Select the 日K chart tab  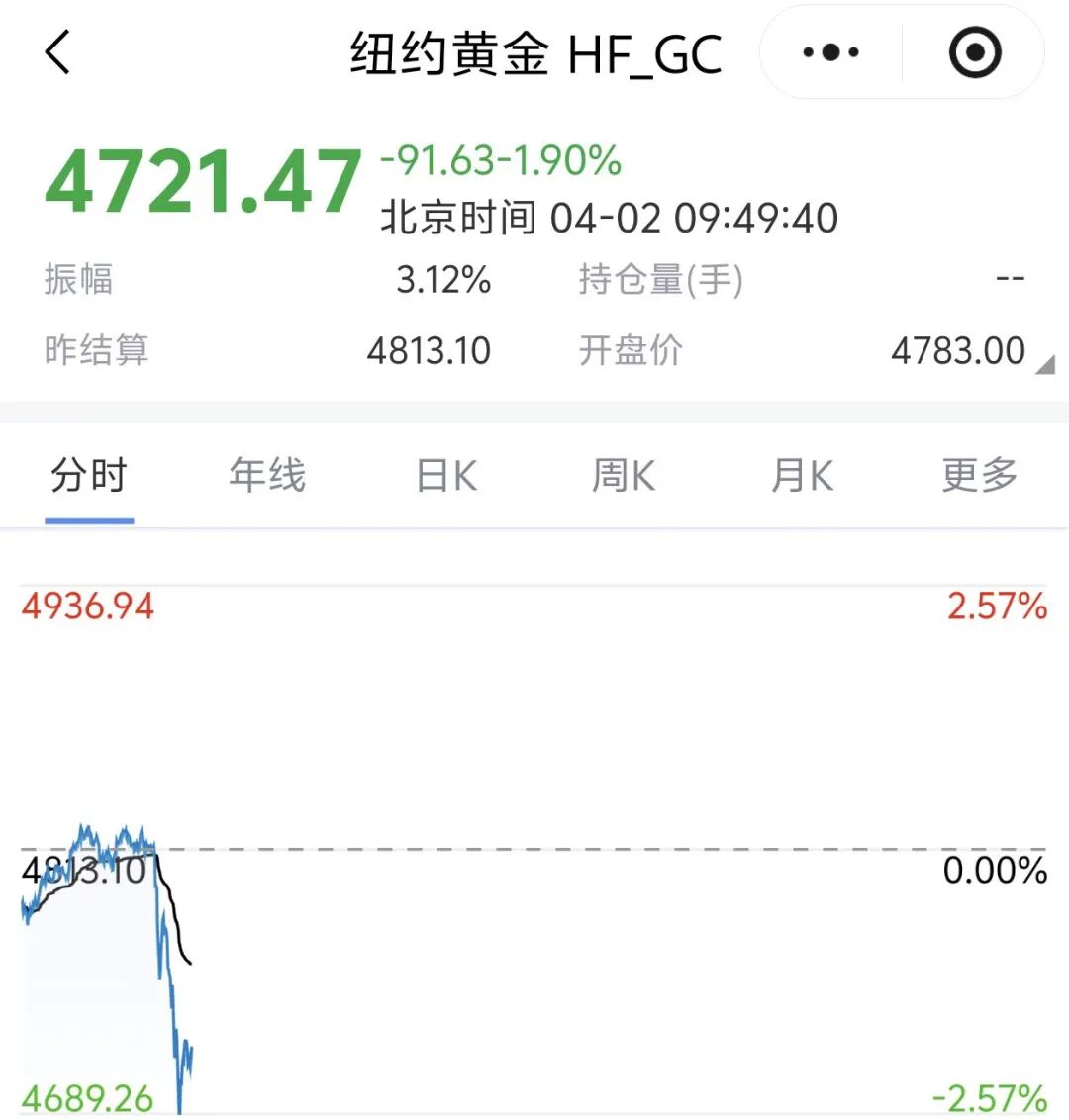(x=446, y=476)
